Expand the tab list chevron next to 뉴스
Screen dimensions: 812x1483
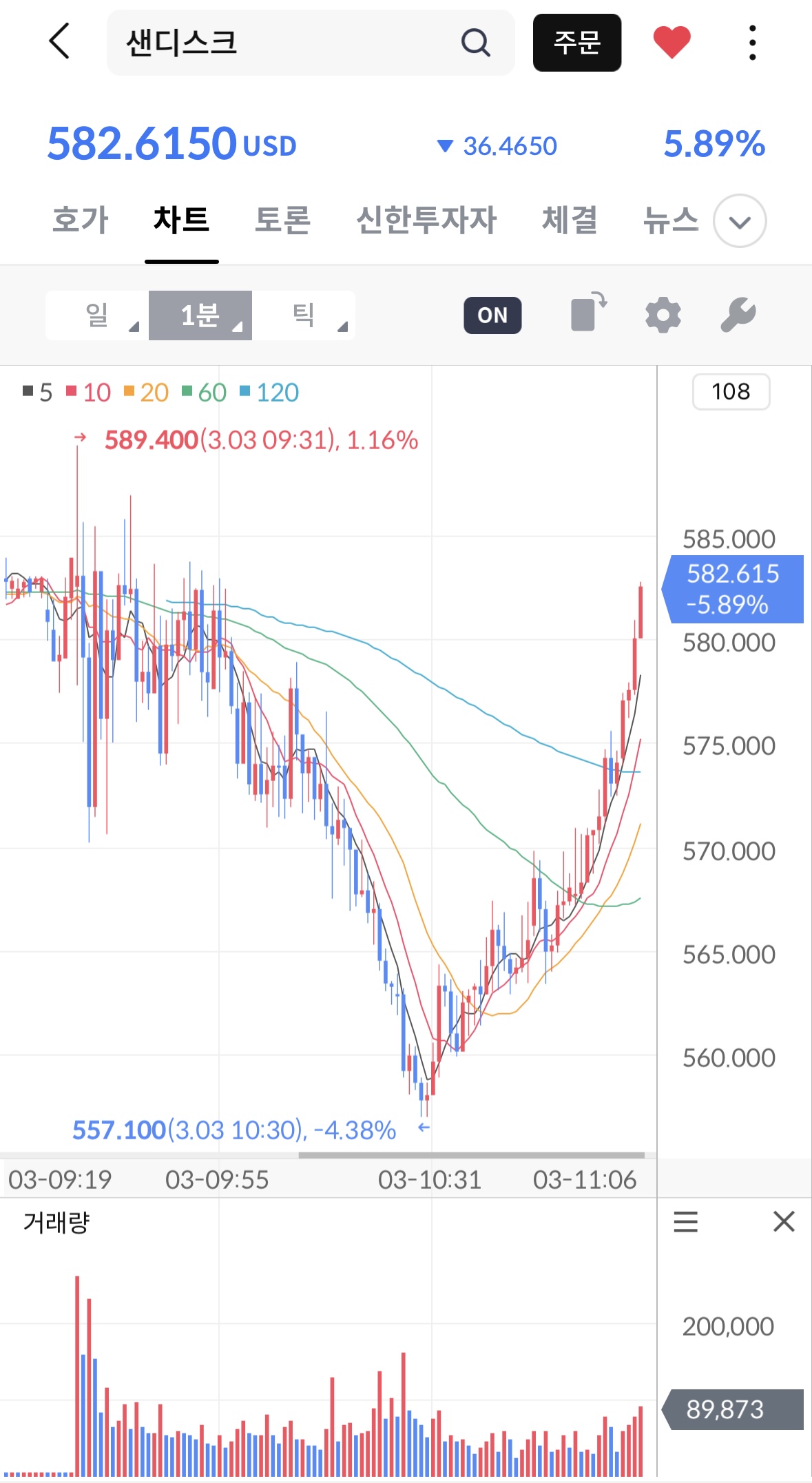740,221
